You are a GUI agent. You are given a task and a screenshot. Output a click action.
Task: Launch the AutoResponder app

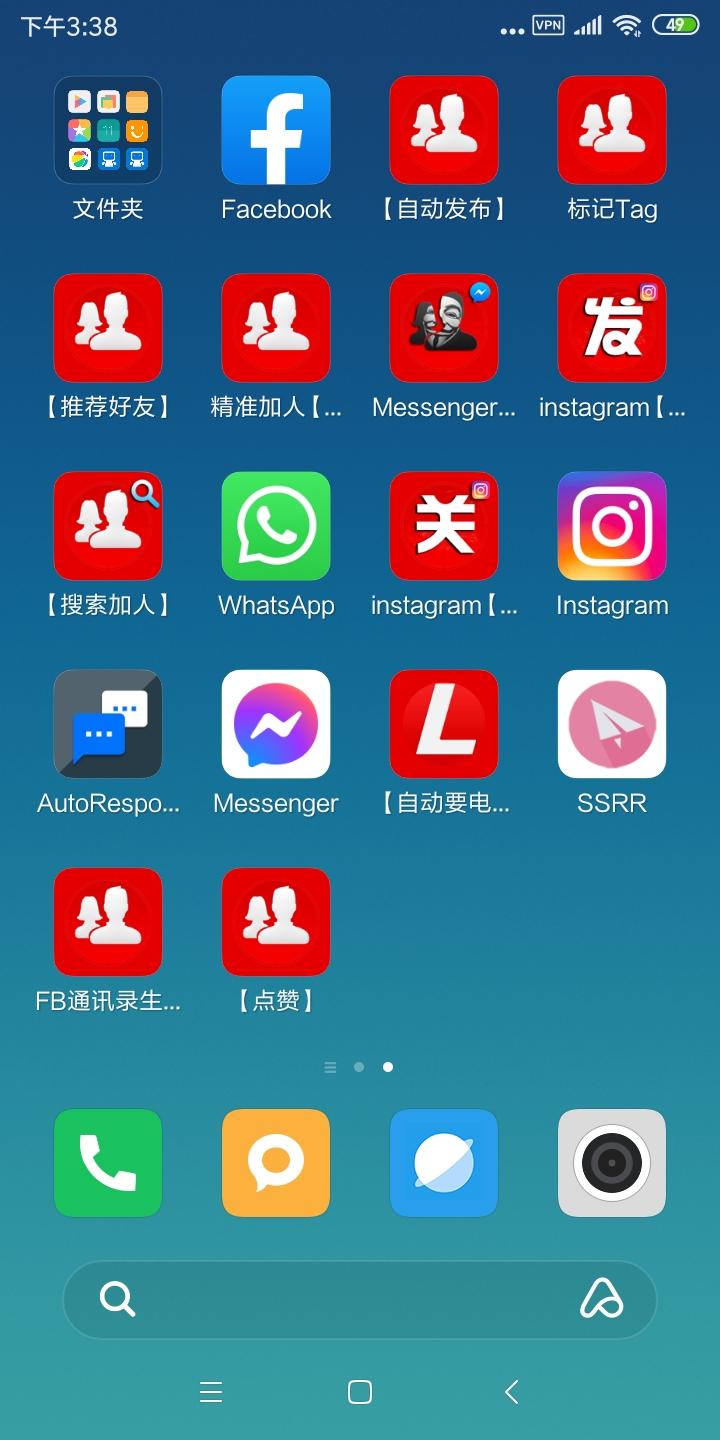point(108,724)
